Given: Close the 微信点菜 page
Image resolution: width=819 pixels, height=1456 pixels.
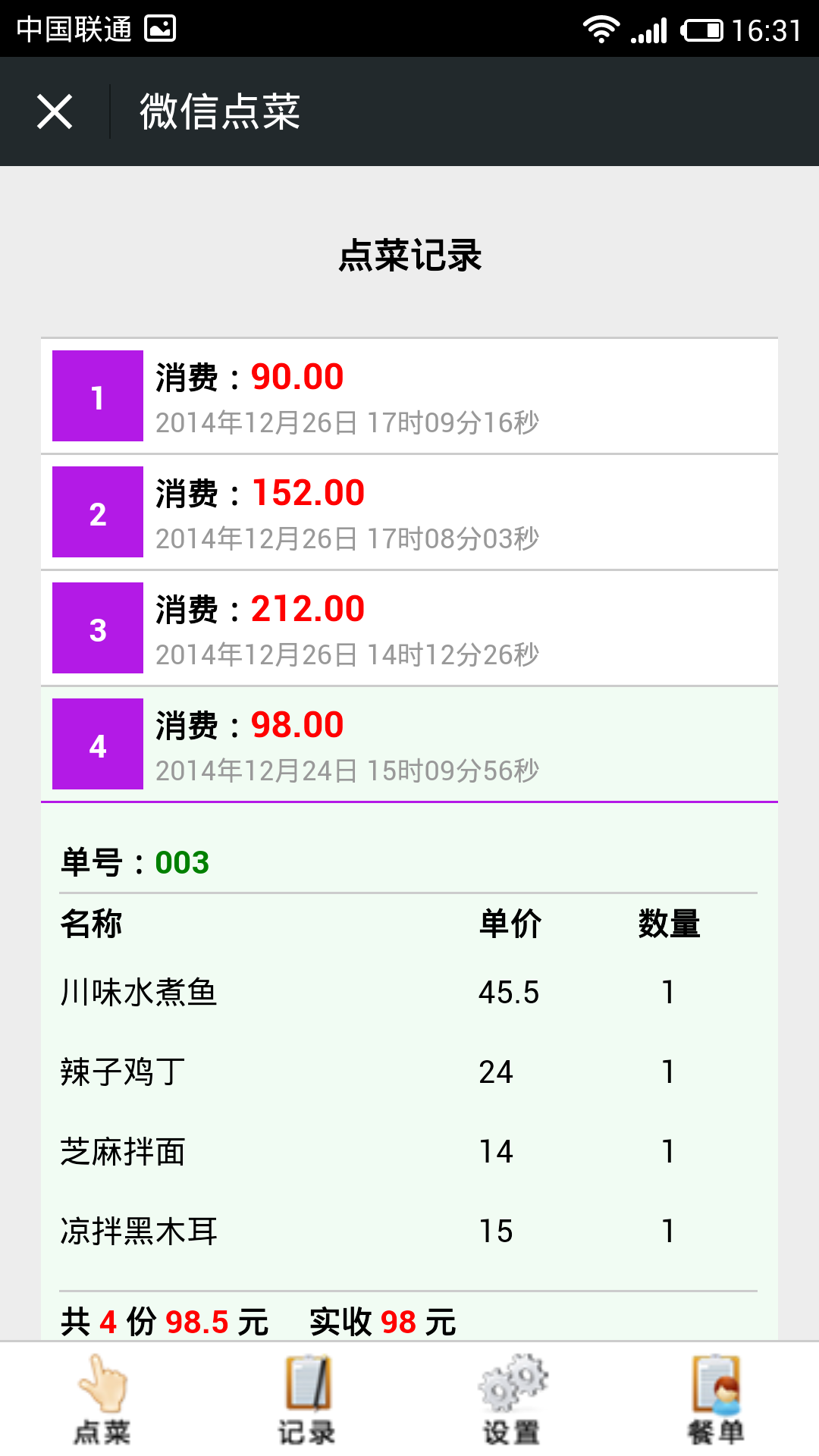Looking at the screenshot, I should (55, 112).
